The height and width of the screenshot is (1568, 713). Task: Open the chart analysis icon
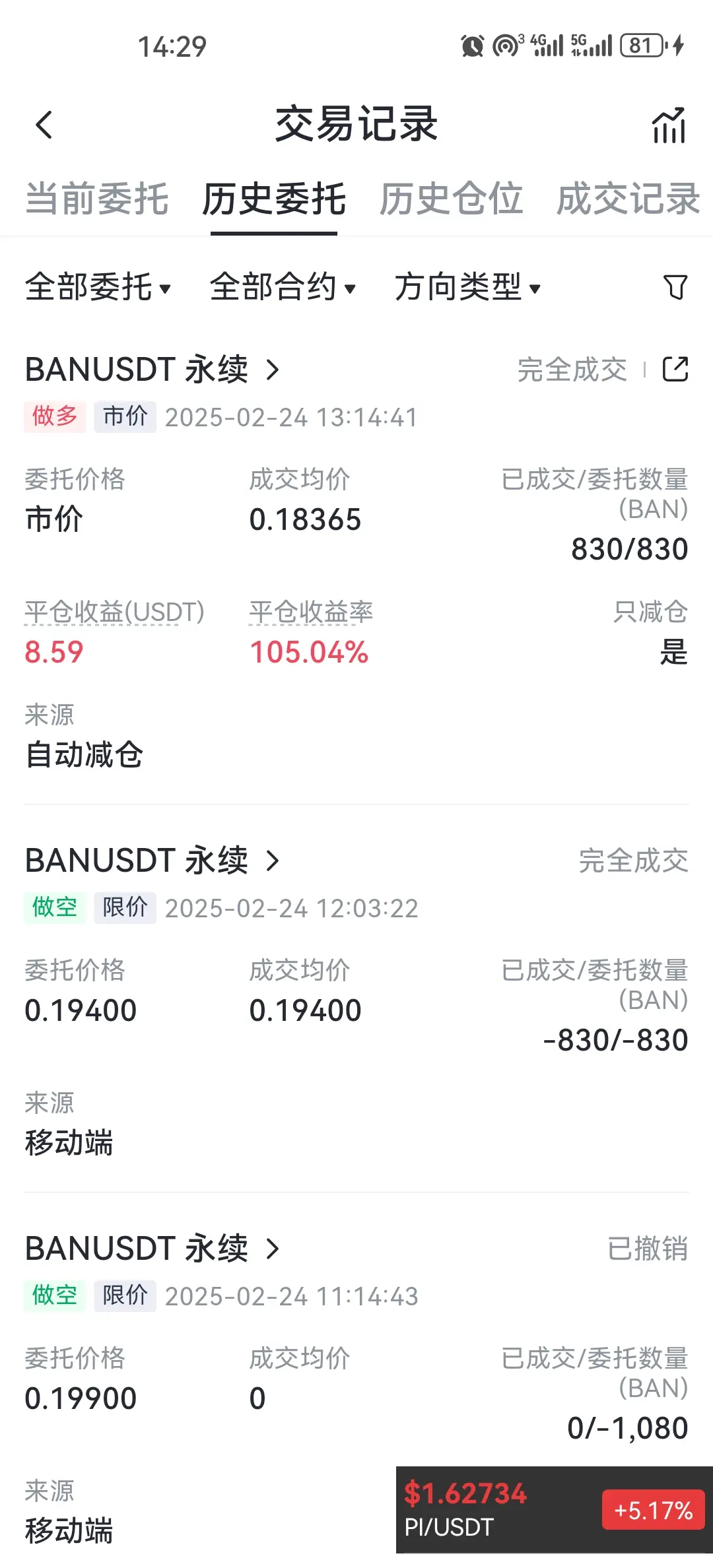tap(669, 125)
